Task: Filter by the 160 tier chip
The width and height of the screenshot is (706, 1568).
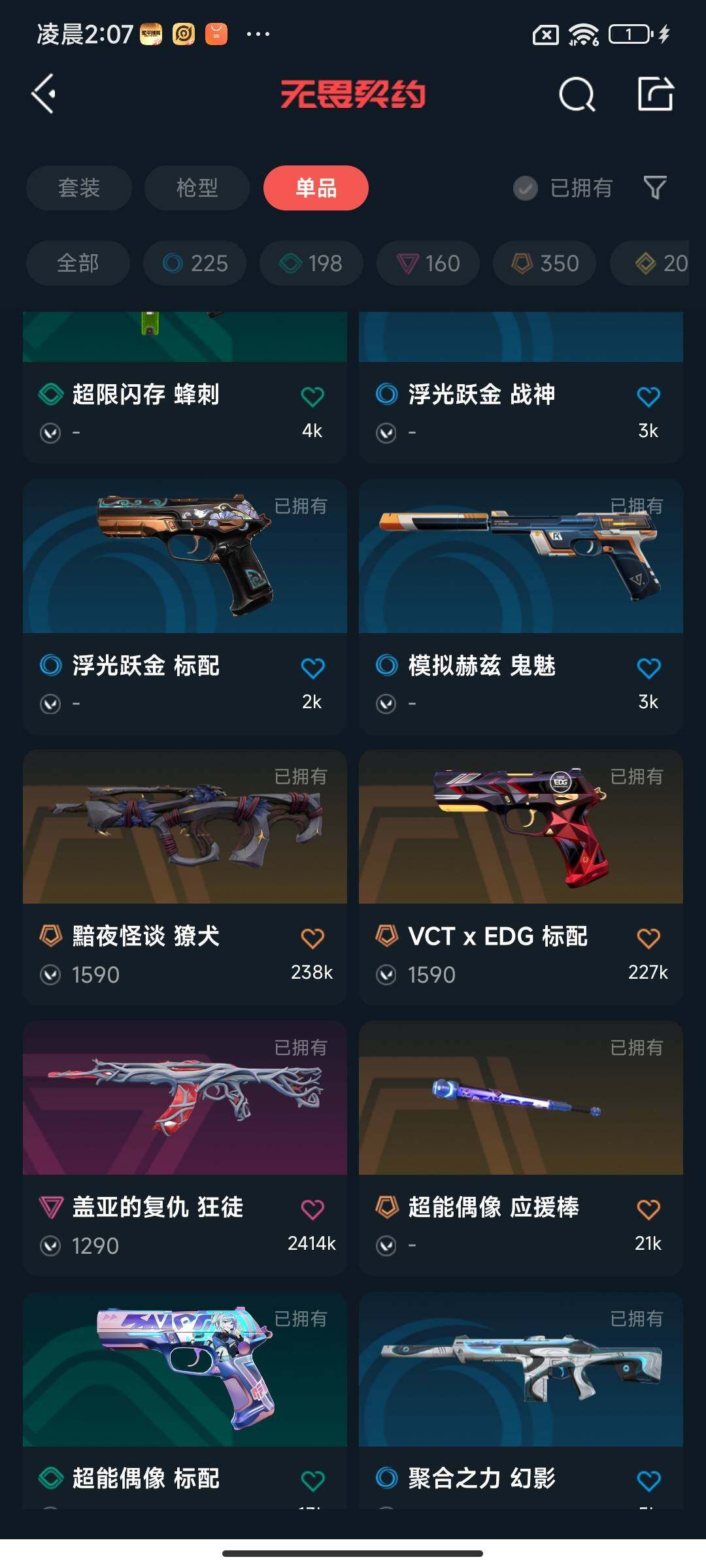Action: [x=428, y=263]
